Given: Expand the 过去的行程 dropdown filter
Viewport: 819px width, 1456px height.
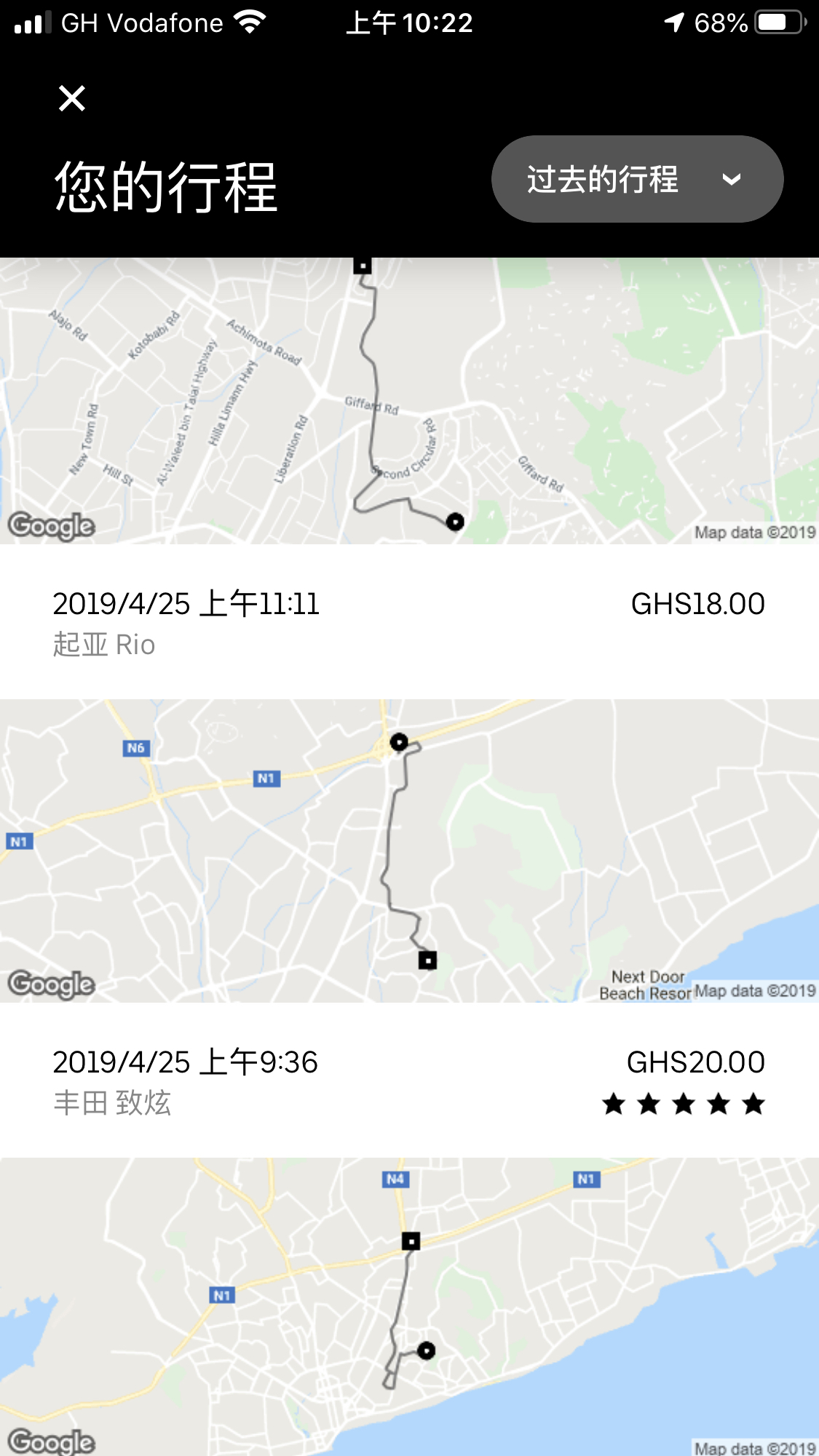Looking at the screenshot, I should 637,179.
